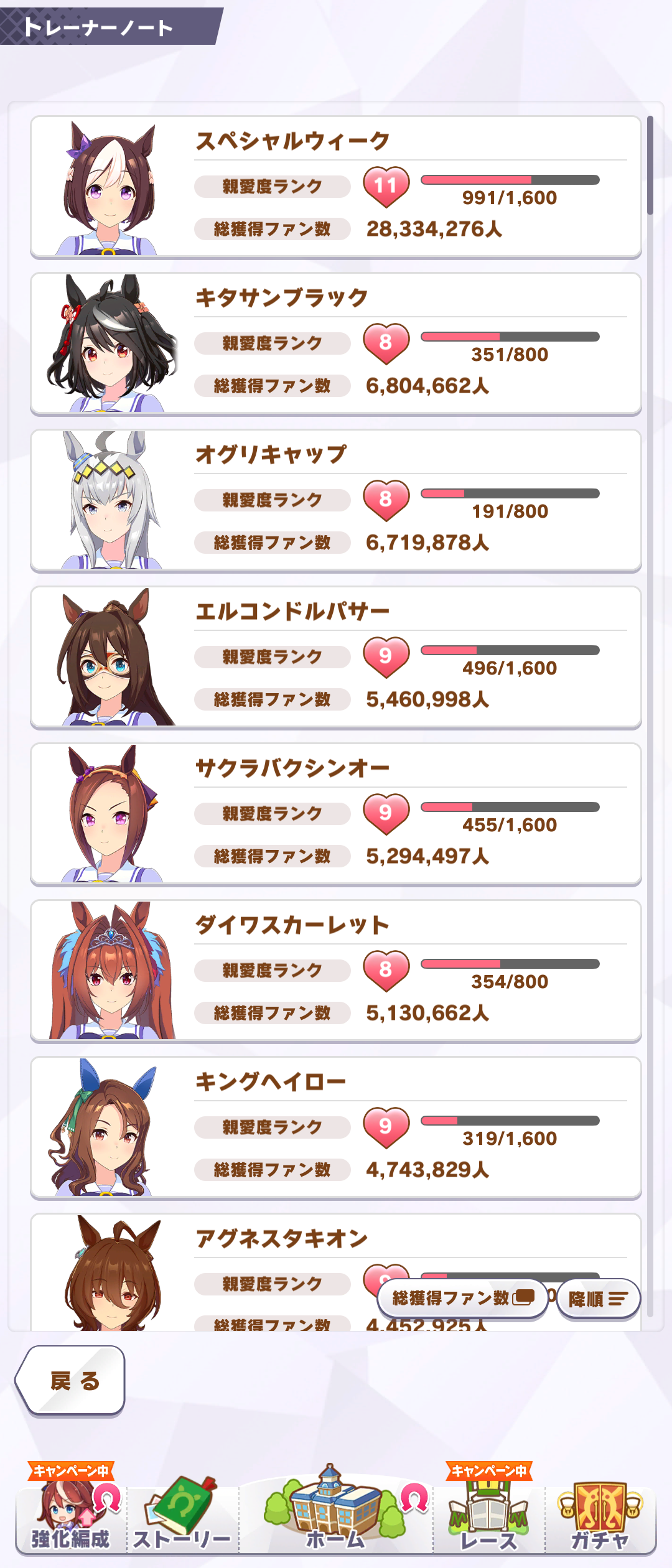View サクラバクシンオー's card

336,814
